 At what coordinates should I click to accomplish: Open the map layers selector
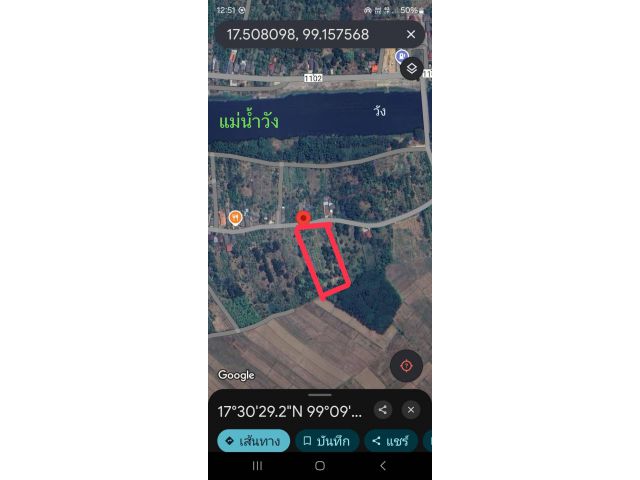(x=411, y=68)
